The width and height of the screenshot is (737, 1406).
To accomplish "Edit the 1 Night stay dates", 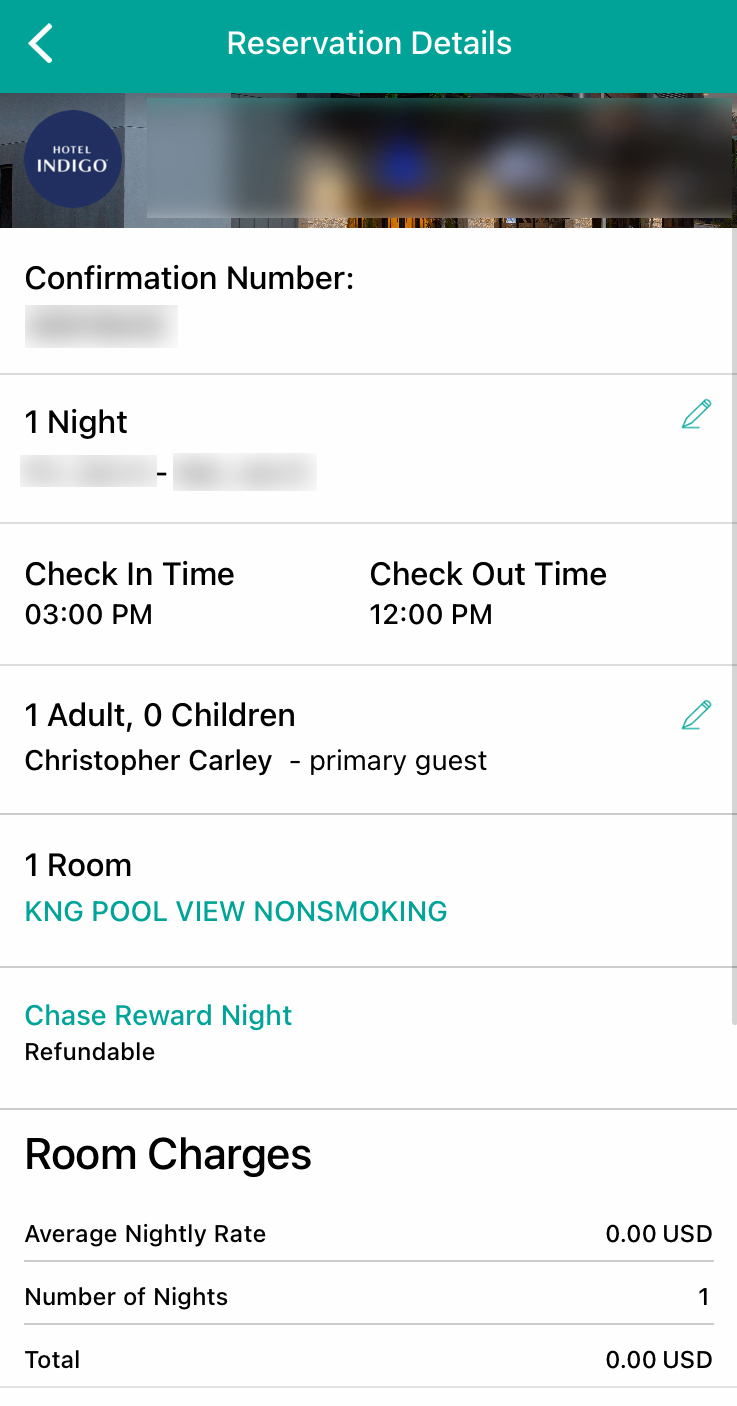I will [696, 414].
